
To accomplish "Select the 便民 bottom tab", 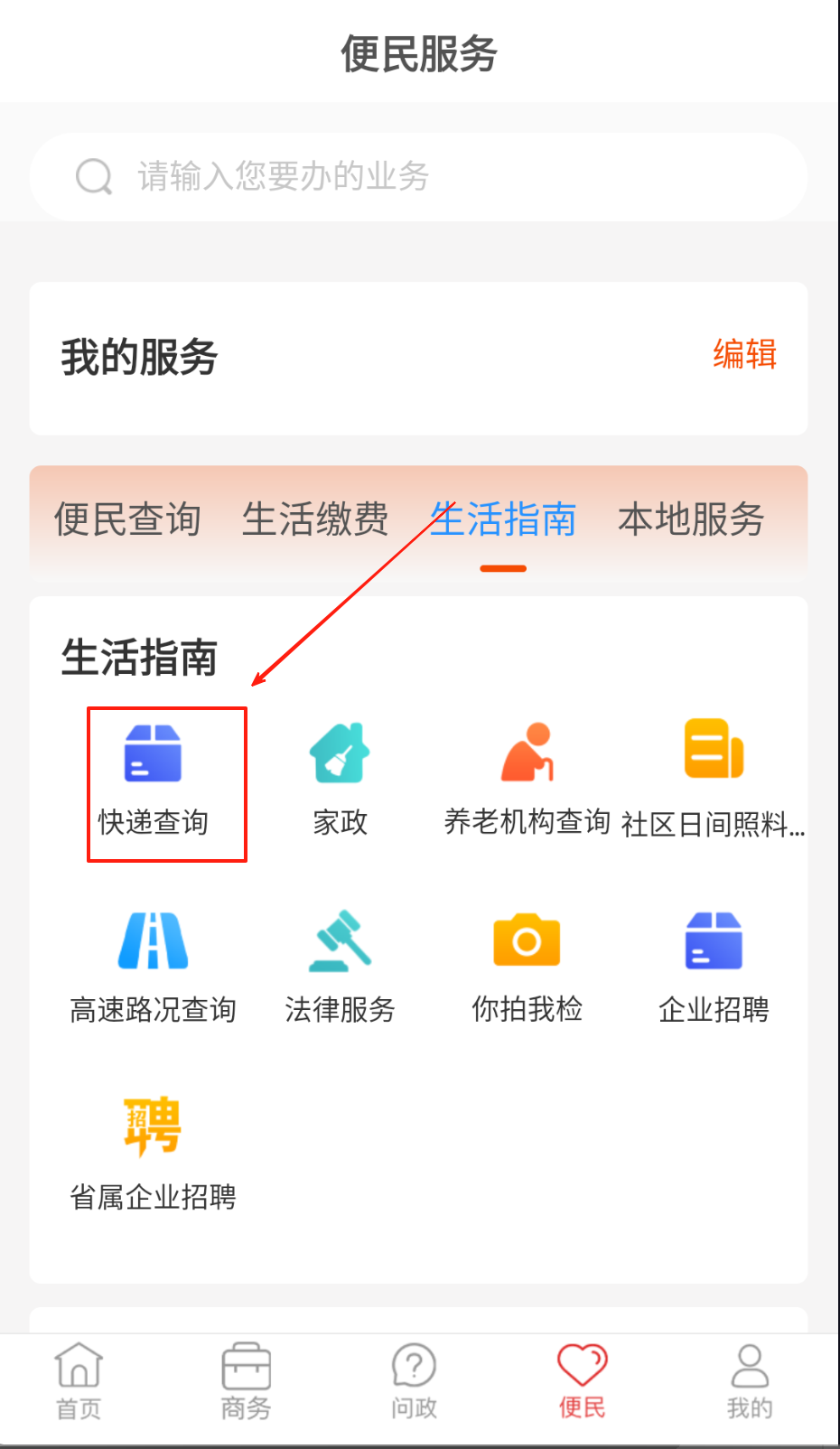I will click(582, 1382).
